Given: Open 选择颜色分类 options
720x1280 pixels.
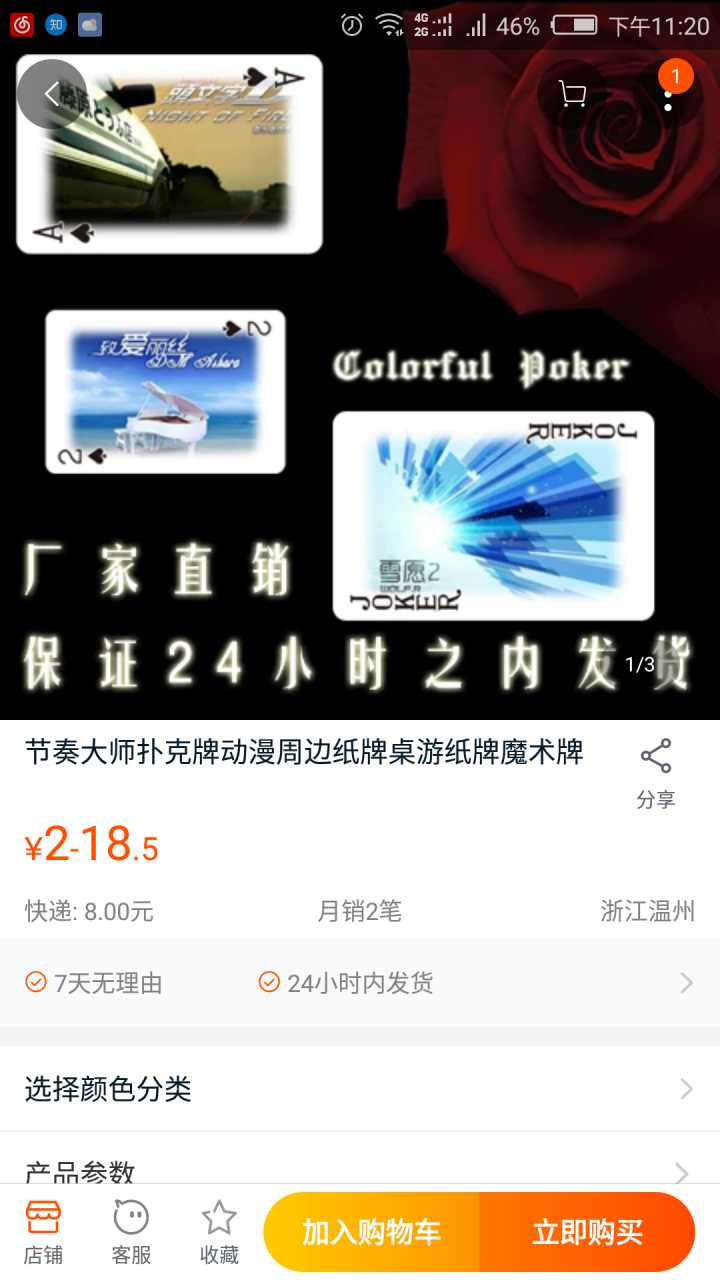Looking at the screenshot, I should (360, 1089).
